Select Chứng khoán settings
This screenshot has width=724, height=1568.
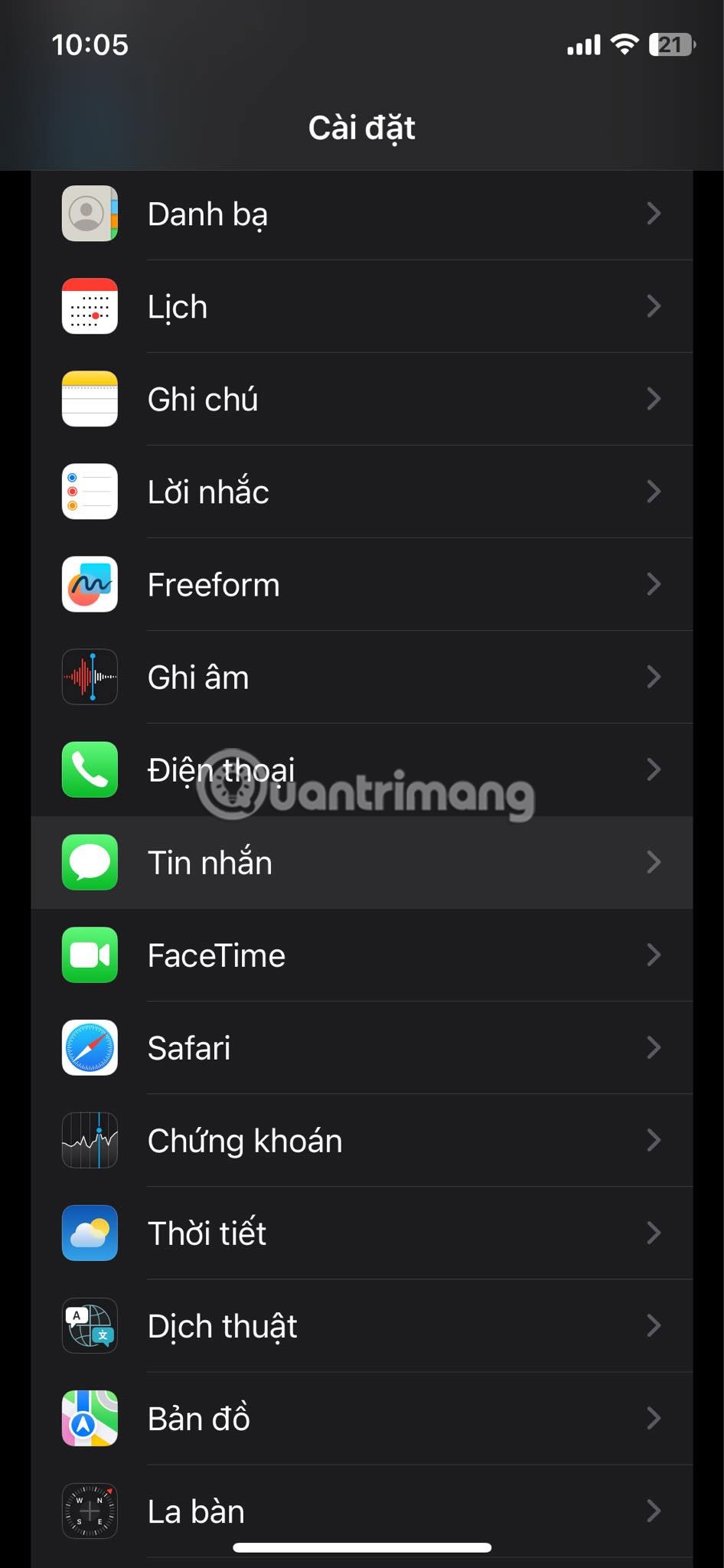coord(361,1140)
